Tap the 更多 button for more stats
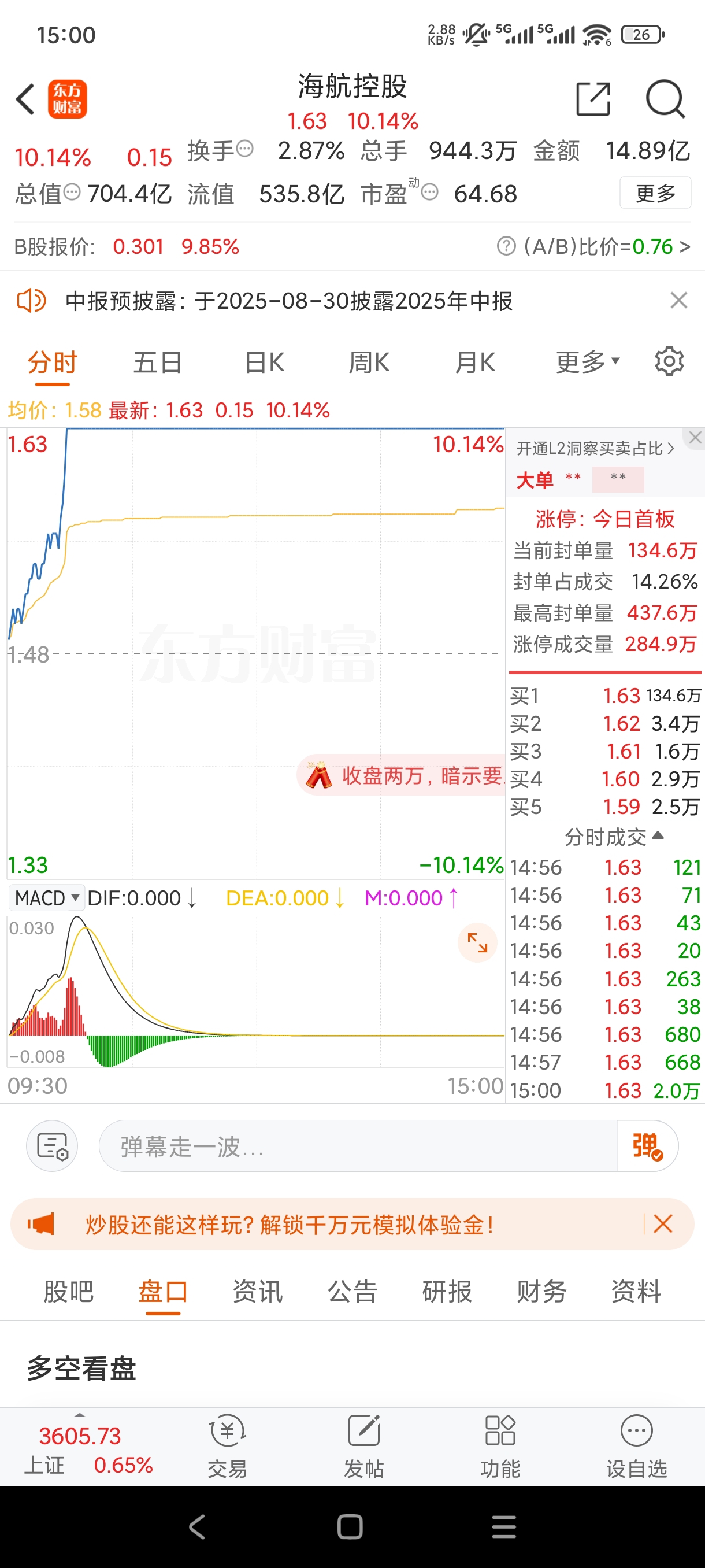The image size is (705, 1568). tap(655, 193)
